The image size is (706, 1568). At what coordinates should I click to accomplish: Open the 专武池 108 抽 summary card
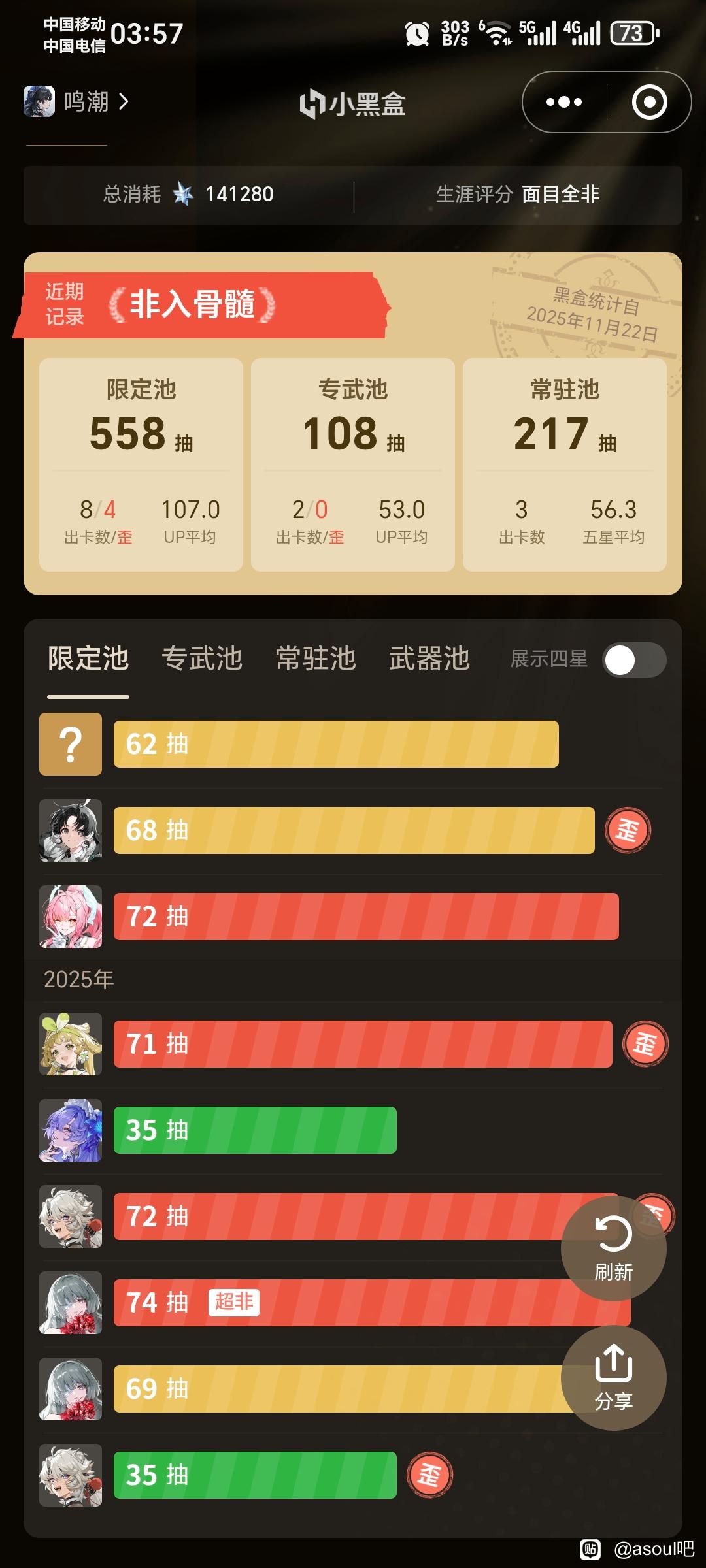click(x=353, y=465)
